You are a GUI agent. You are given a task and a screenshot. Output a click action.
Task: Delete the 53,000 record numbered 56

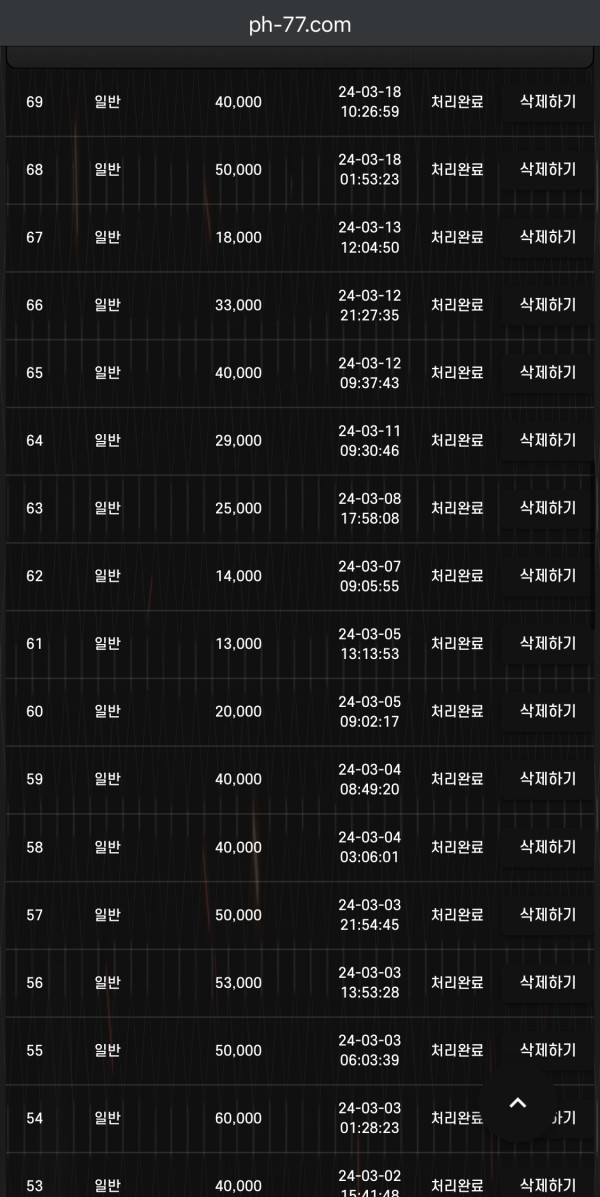click(547, 983)
